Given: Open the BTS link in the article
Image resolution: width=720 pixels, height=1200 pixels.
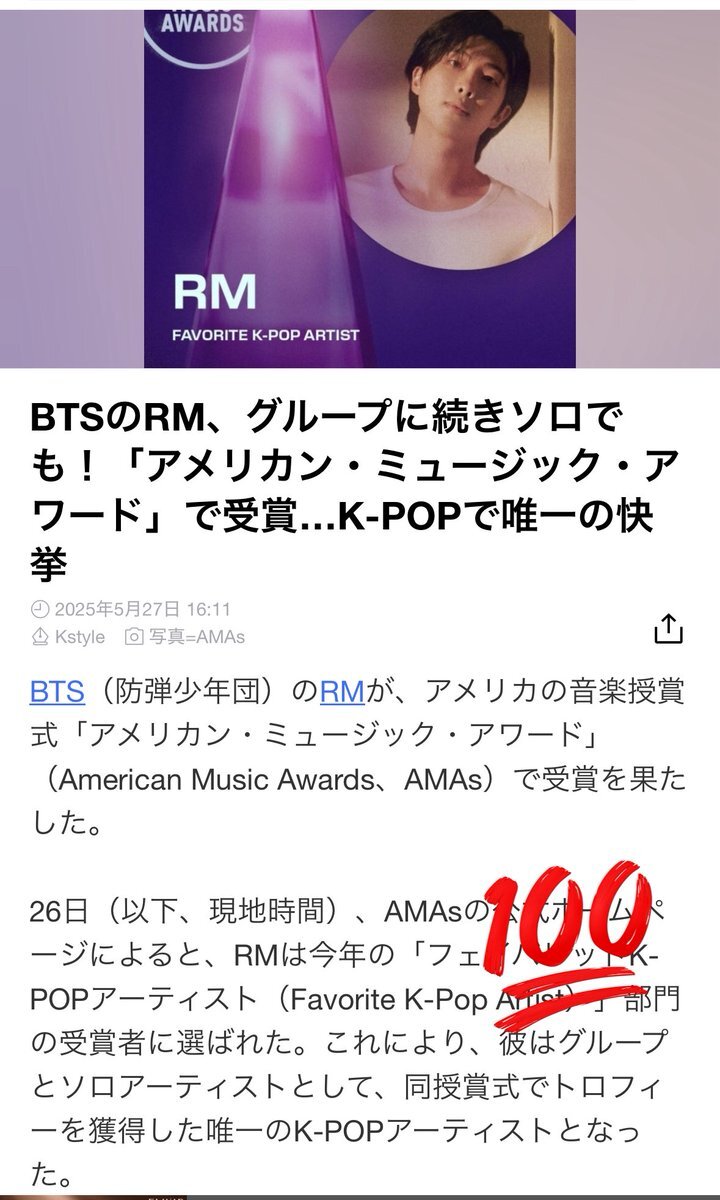Looking at the screenshot, I should (58, 691).
